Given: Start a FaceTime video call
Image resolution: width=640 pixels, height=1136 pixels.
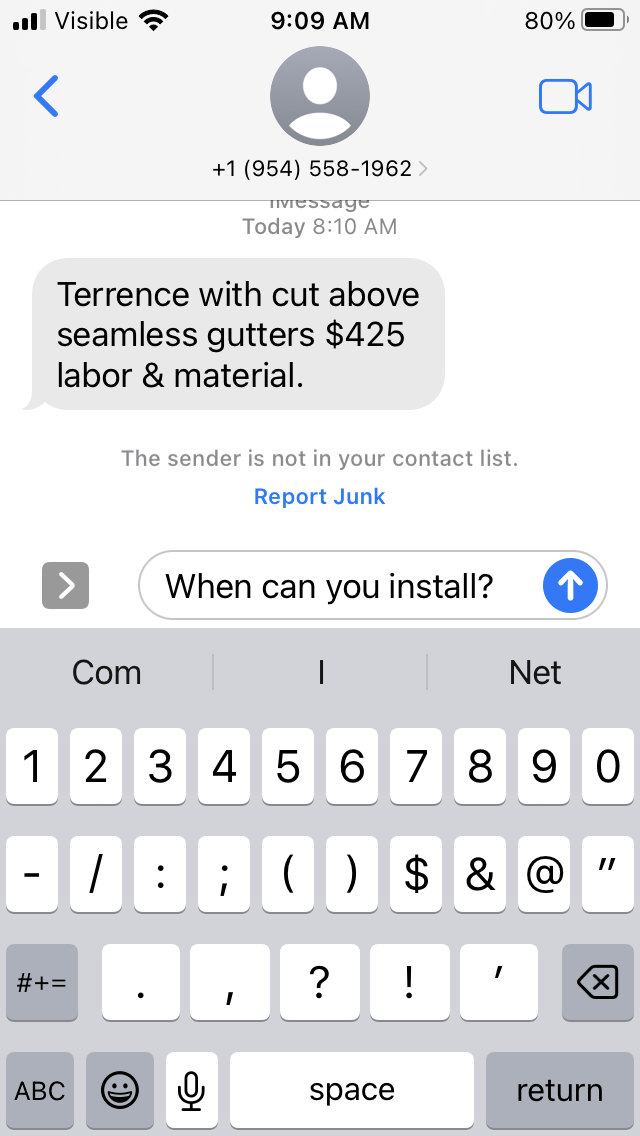Looking at the screenshot, I should (565, 96).
